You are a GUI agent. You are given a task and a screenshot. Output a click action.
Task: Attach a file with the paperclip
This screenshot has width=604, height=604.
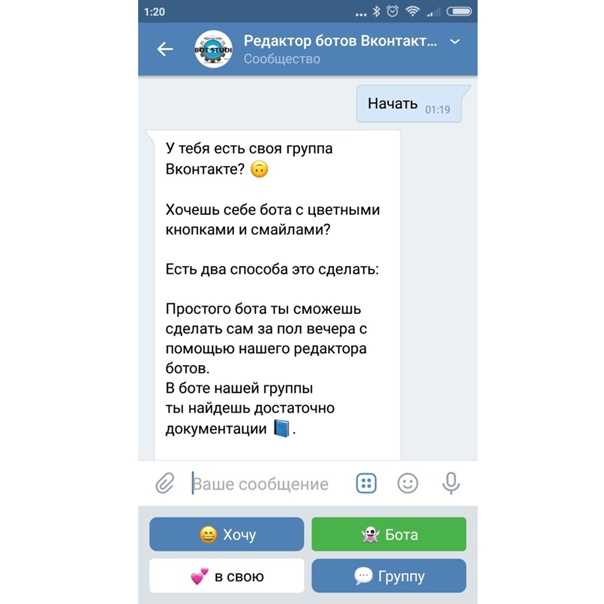coord(165,484)
